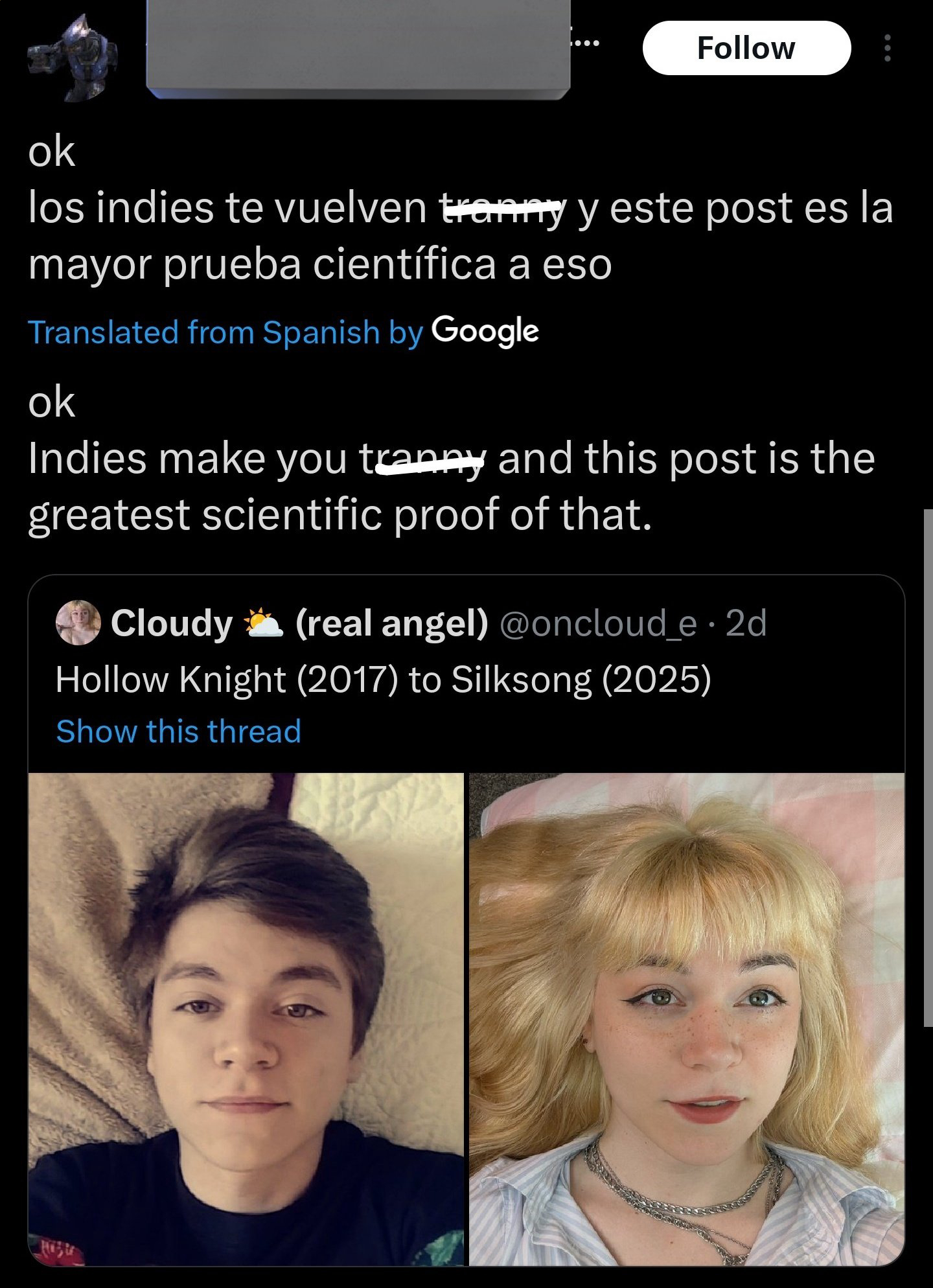View the right photo in quoted post
This screenshot has height=1288, width=933.
[x=686, y=1018]
